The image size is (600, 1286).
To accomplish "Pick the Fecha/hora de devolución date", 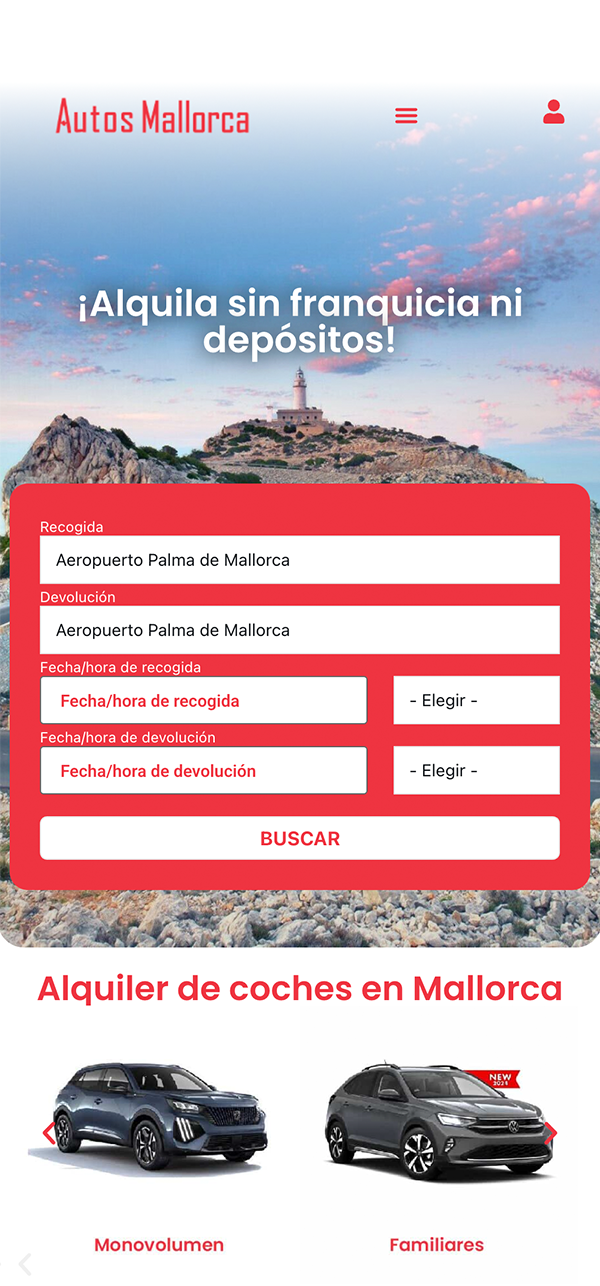I will [203, 771].
